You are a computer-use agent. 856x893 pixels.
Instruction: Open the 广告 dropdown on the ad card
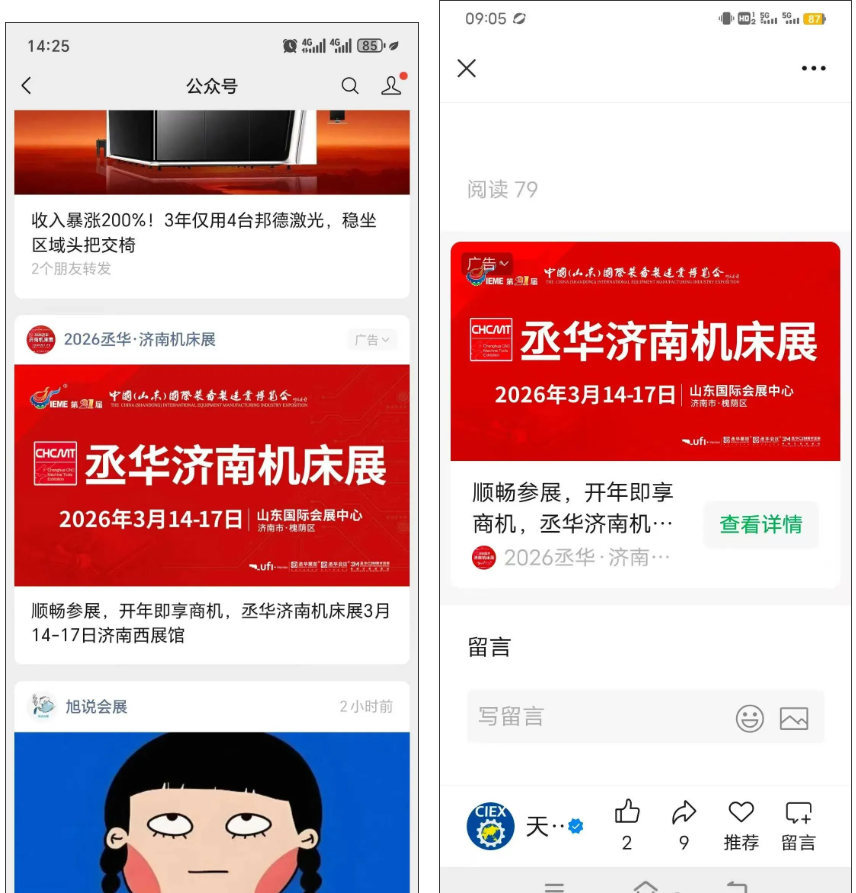point(371,340)
